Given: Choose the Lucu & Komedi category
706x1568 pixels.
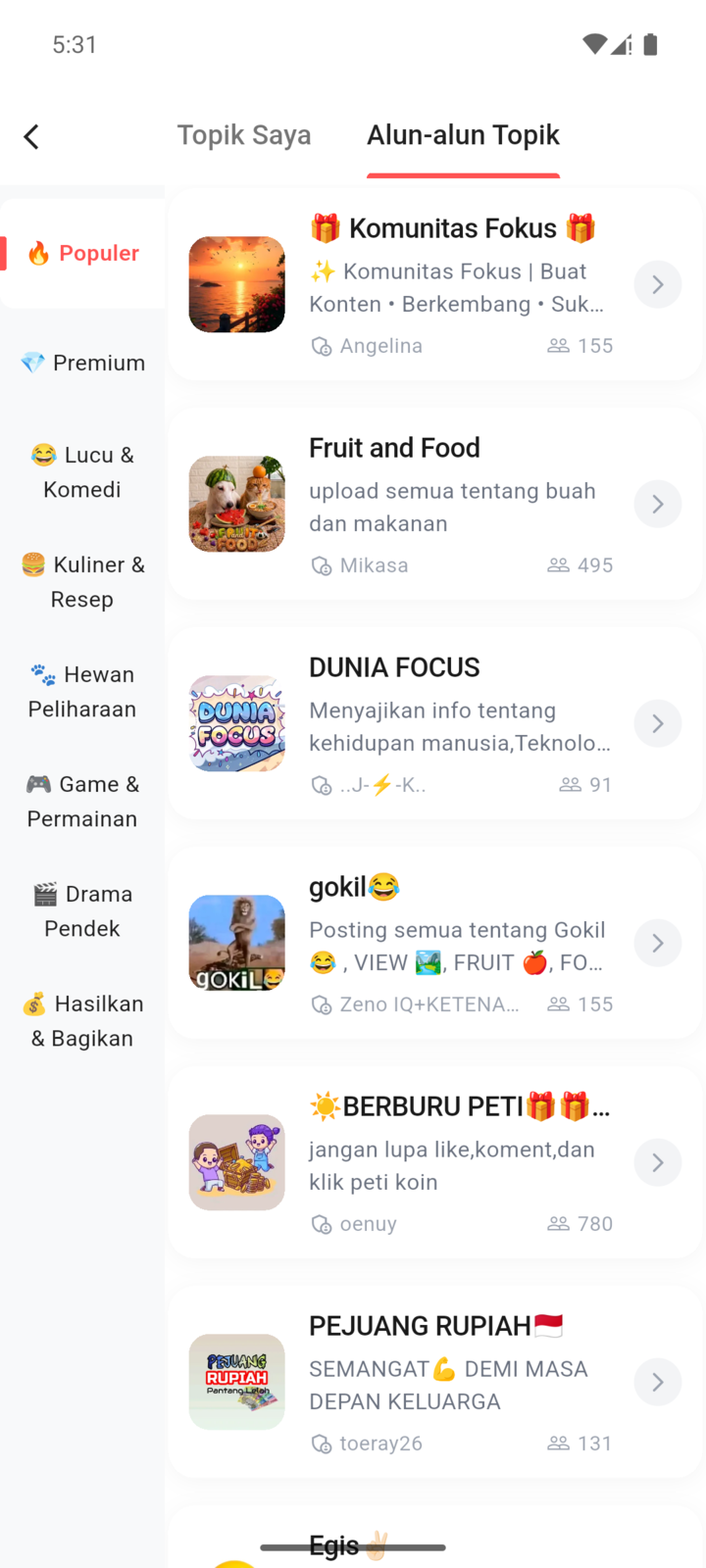Looking at the screenshot, I should (x=82, y=472).
